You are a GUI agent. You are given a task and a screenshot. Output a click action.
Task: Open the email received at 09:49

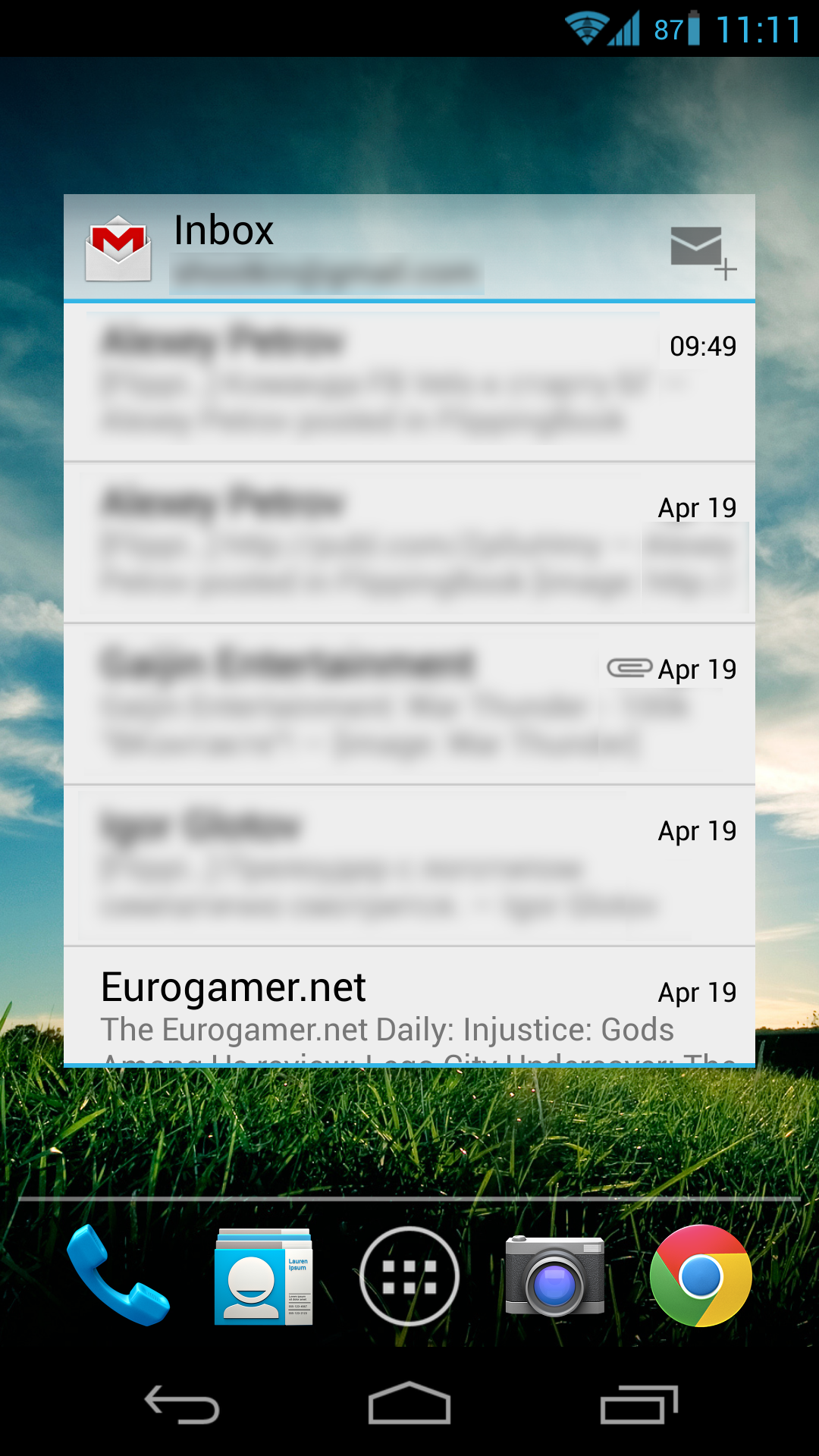pos(409,382)
